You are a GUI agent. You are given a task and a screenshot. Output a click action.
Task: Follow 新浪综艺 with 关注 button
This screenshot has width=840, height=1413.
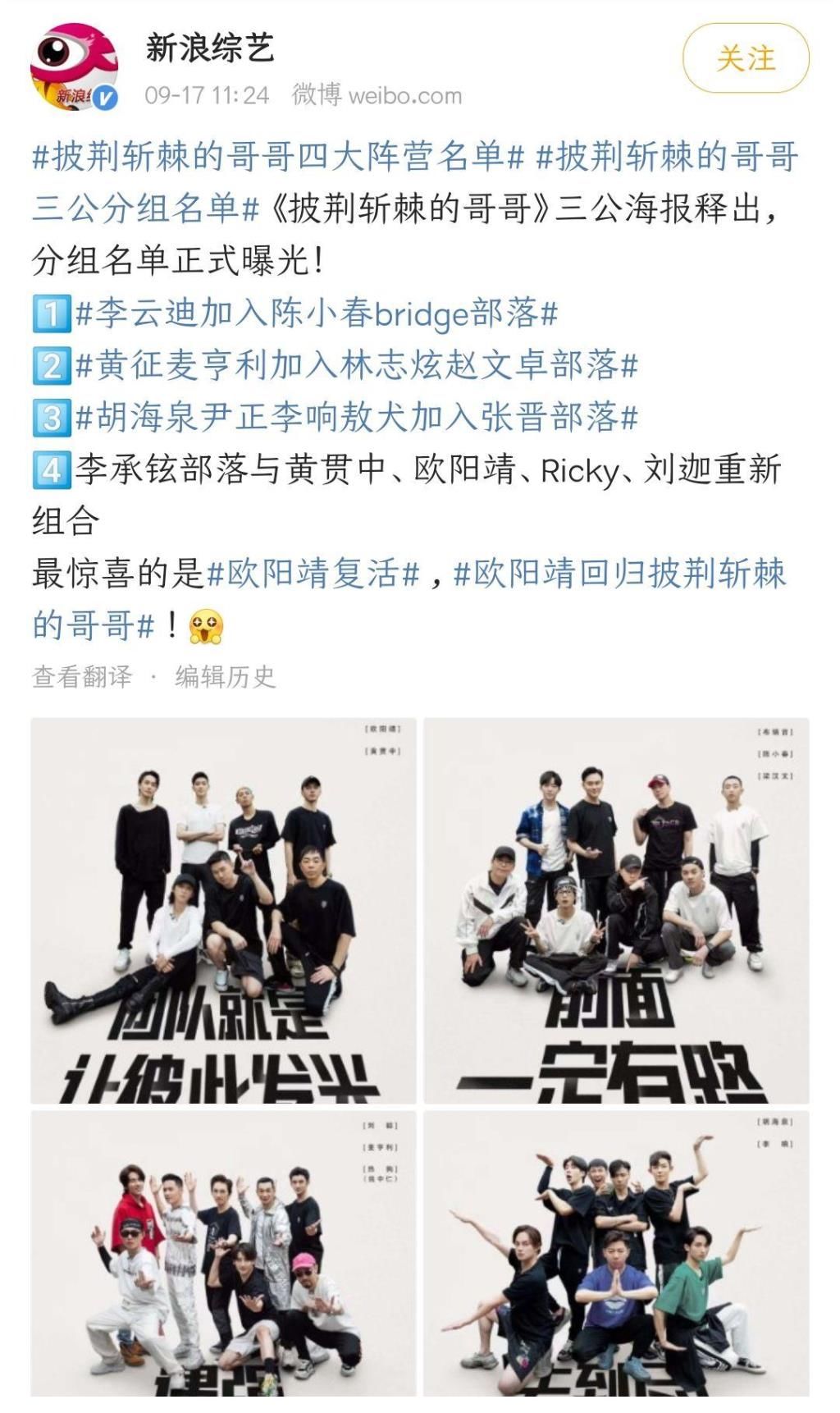tap(745, 58)
